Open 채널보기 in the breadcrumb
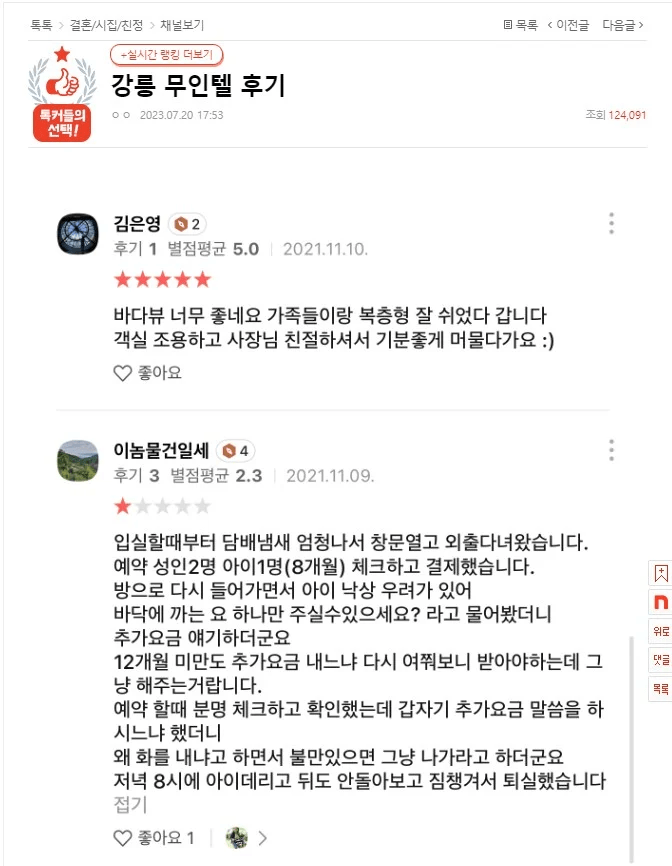672x866 pixels. tap(181, 25)
